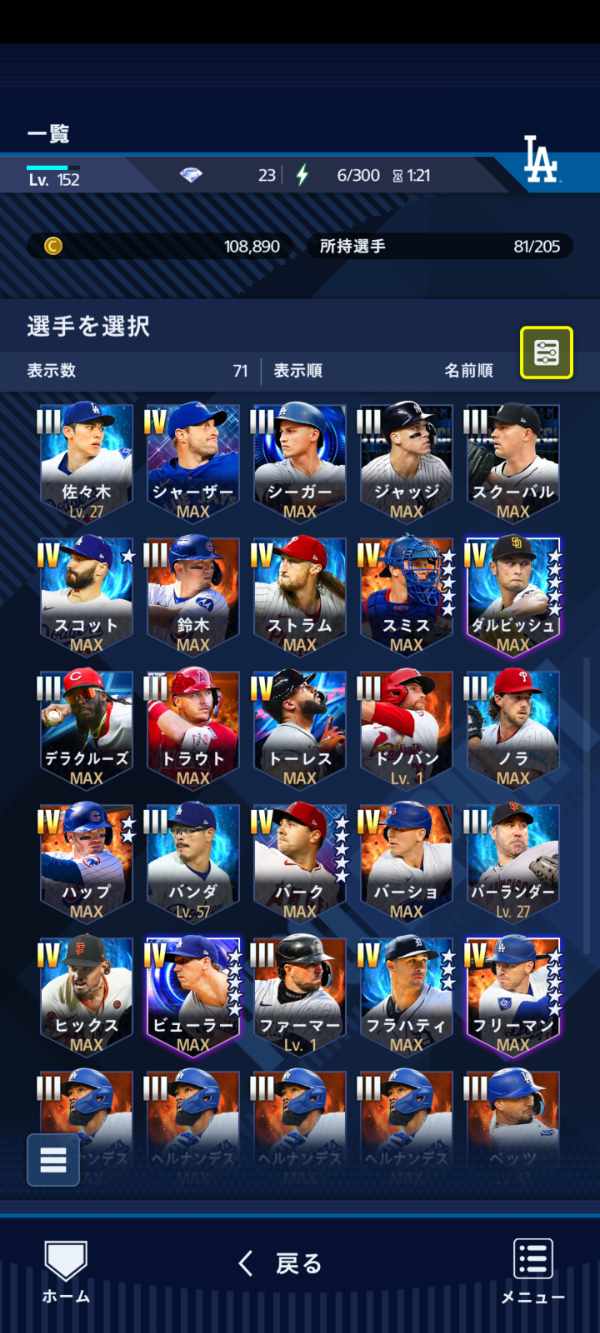Select the シャーザー player card
Image resolution: width=600 pixels, height=1333 pixels.
[193, 460]
